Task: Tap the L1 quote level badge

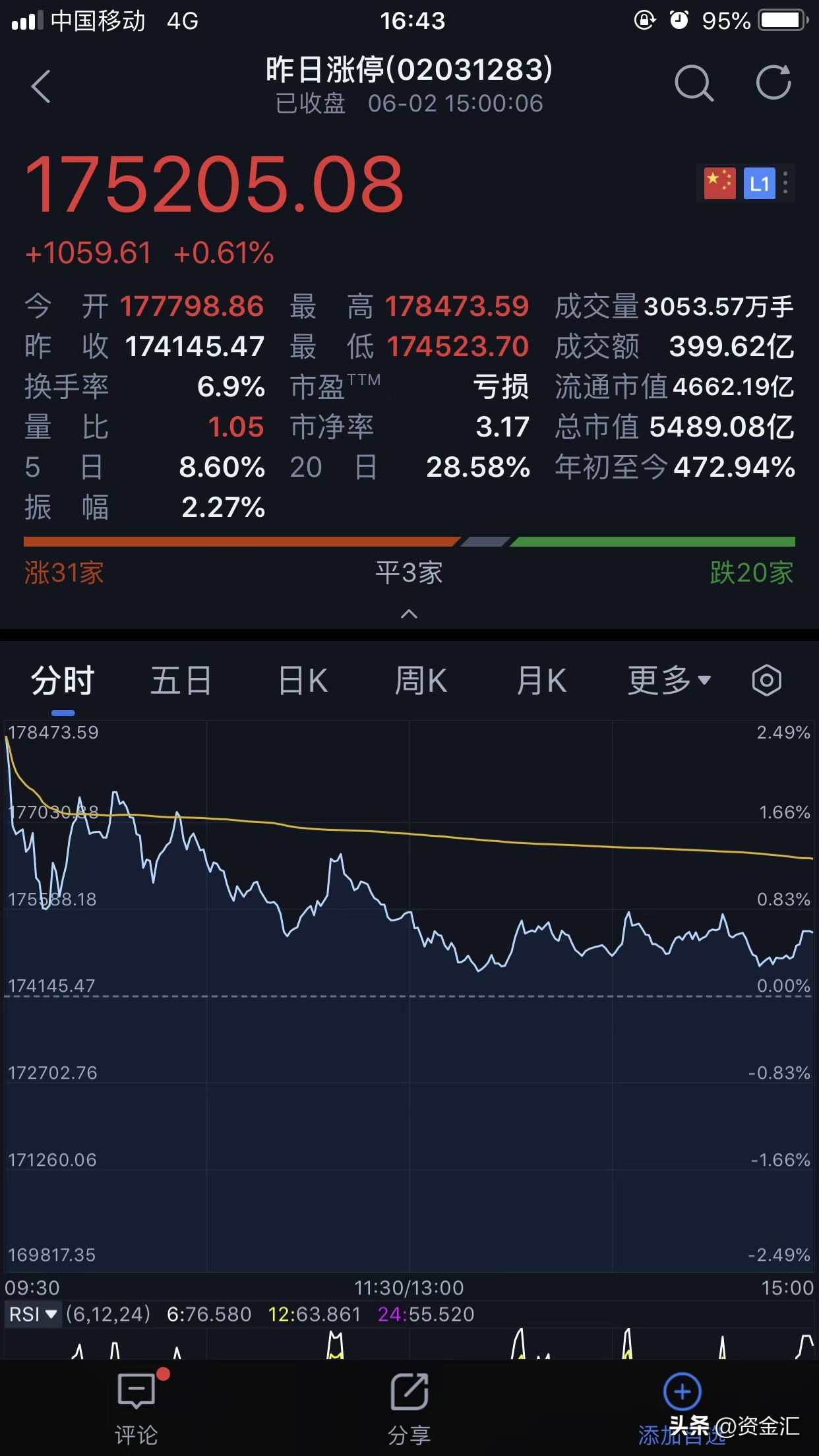Action: click(x=760, y=183)
